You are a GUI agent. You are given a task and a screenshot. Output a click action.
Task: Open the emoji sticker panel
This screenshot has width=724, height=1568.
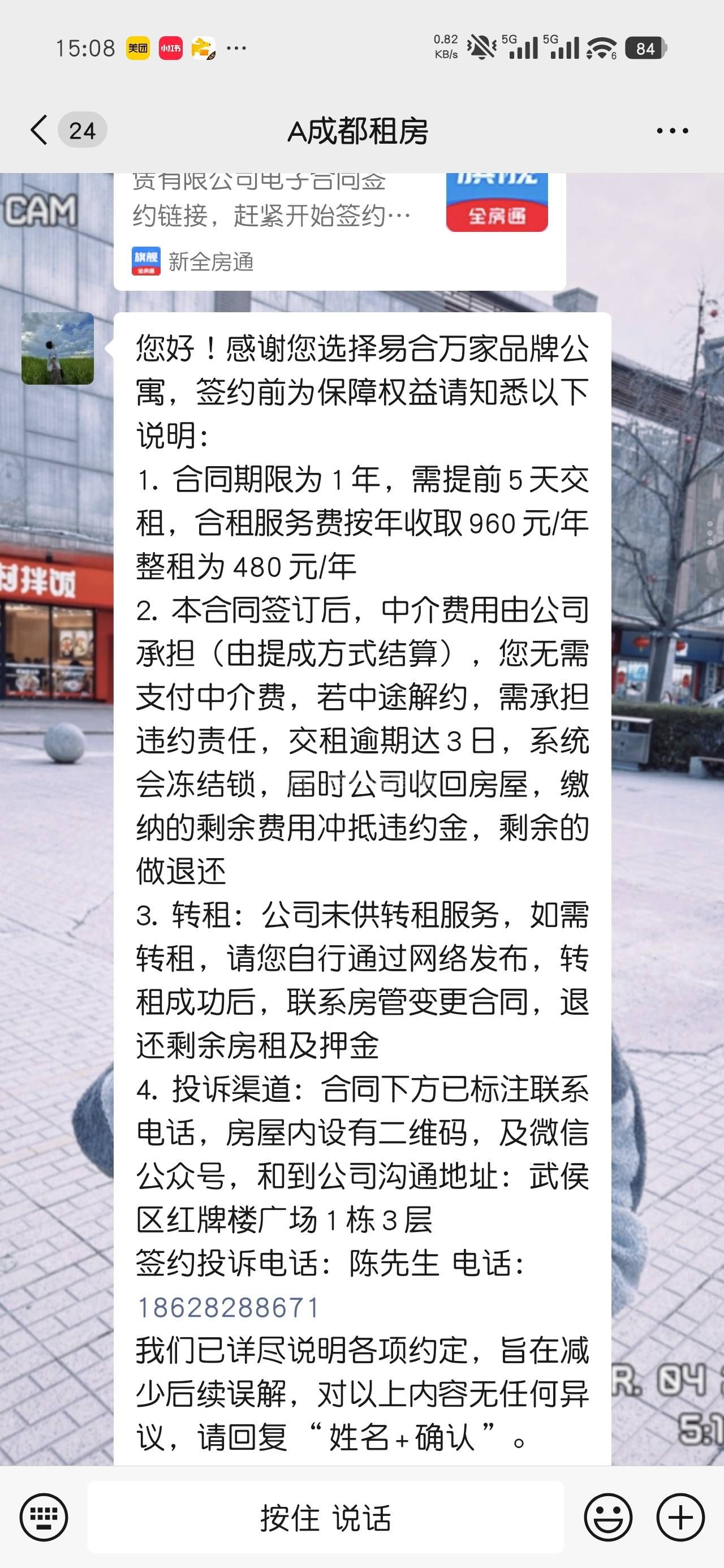point(607,1517)
